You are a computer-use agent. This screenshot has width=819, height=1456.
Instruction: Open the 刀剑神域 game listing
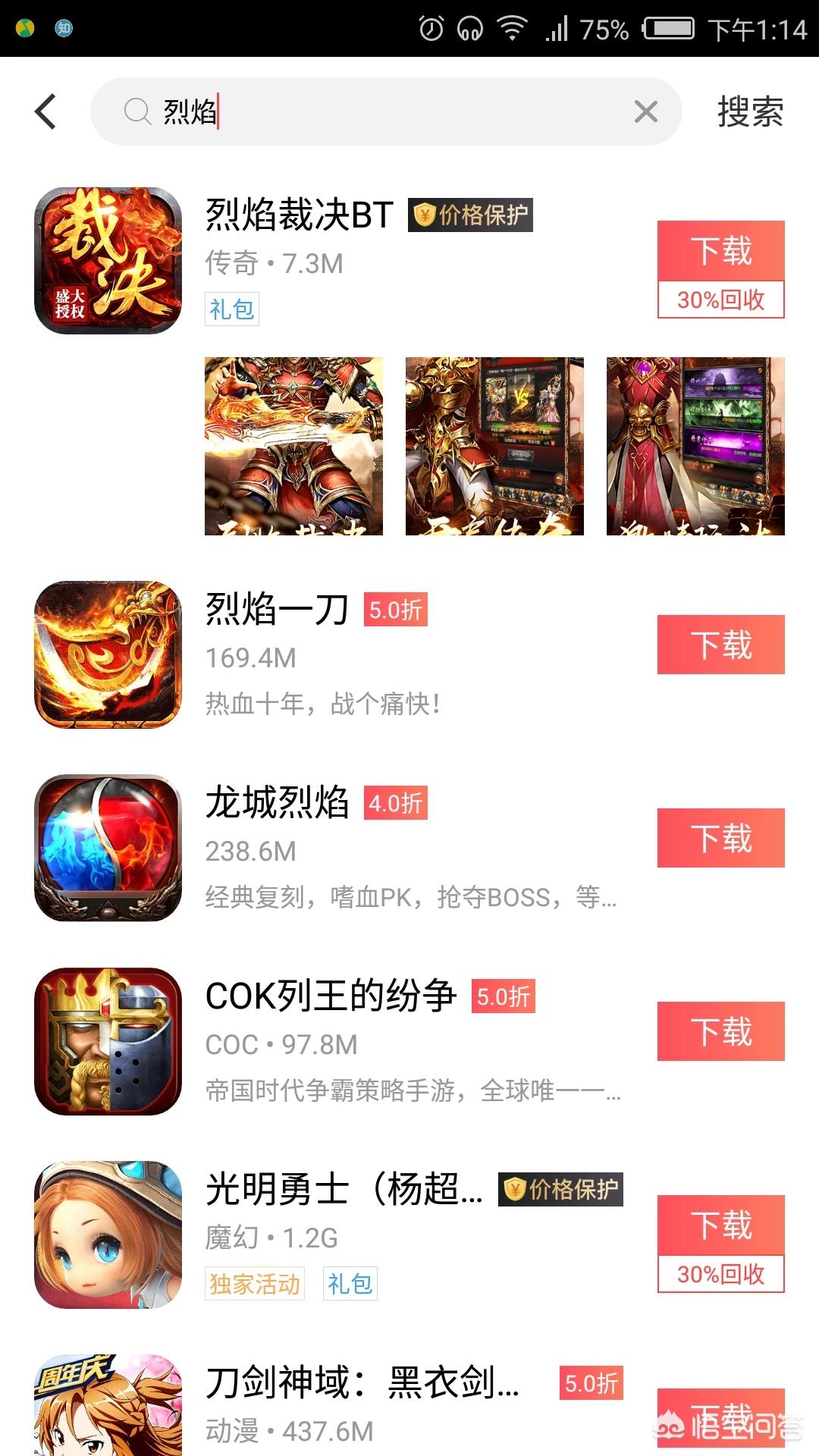pos(362,1383)
